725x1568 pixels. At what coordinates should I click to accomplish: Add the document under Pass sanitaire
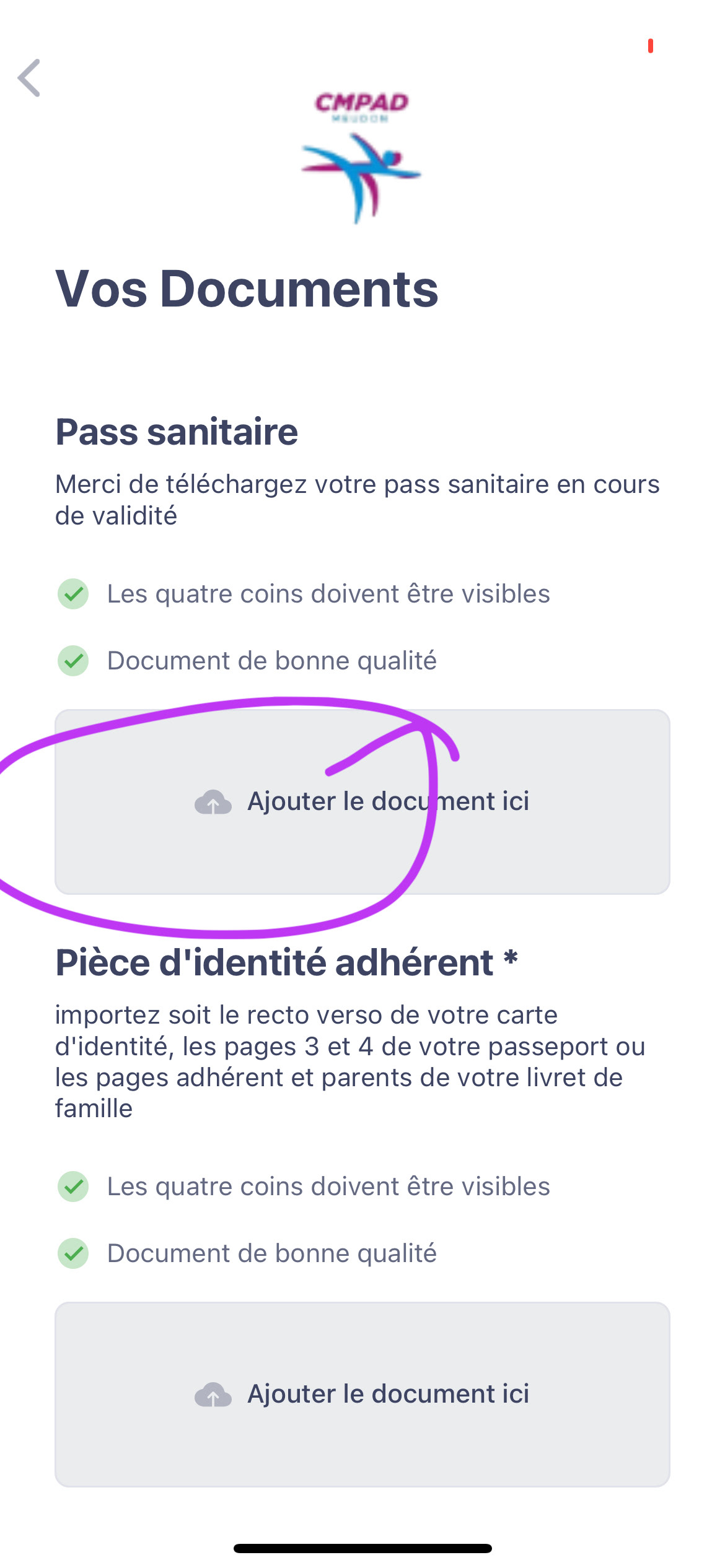[362, 801]
